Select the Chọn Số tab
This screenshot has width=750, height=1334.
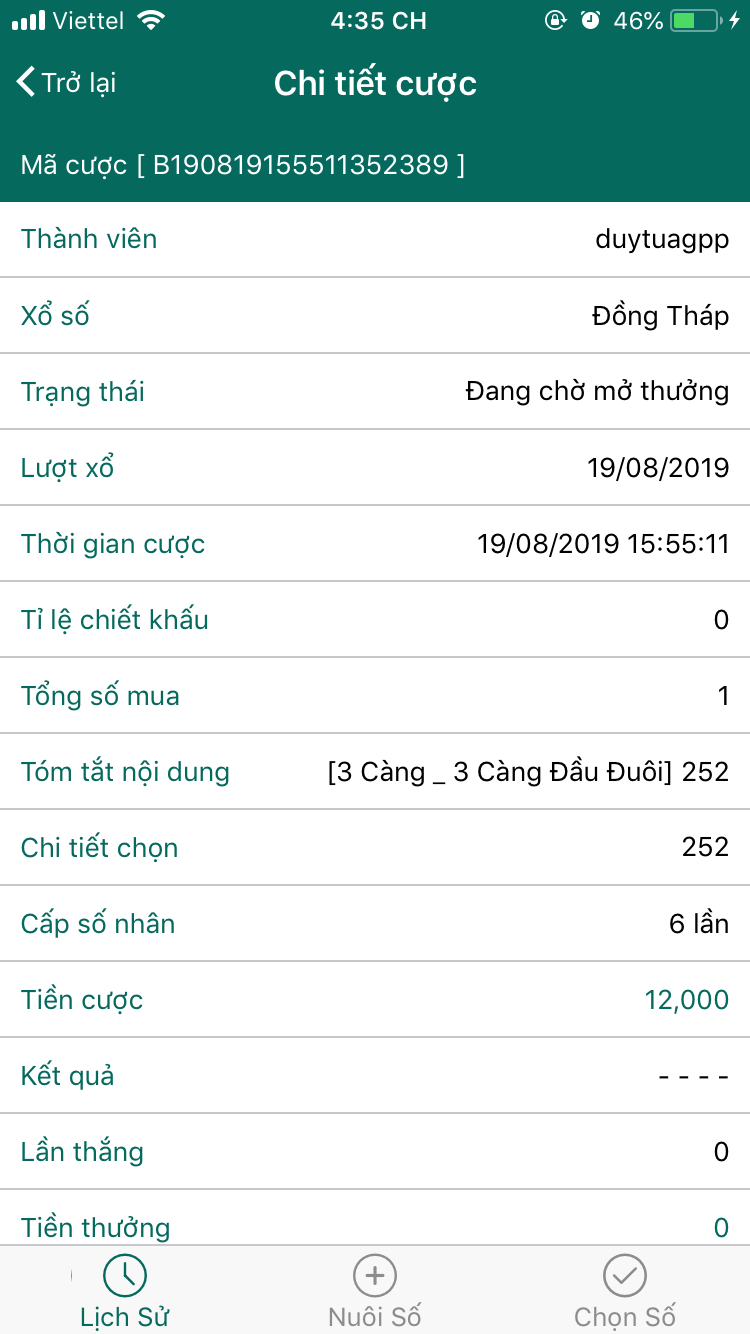pyautogui.click(x=625, y=1290)
